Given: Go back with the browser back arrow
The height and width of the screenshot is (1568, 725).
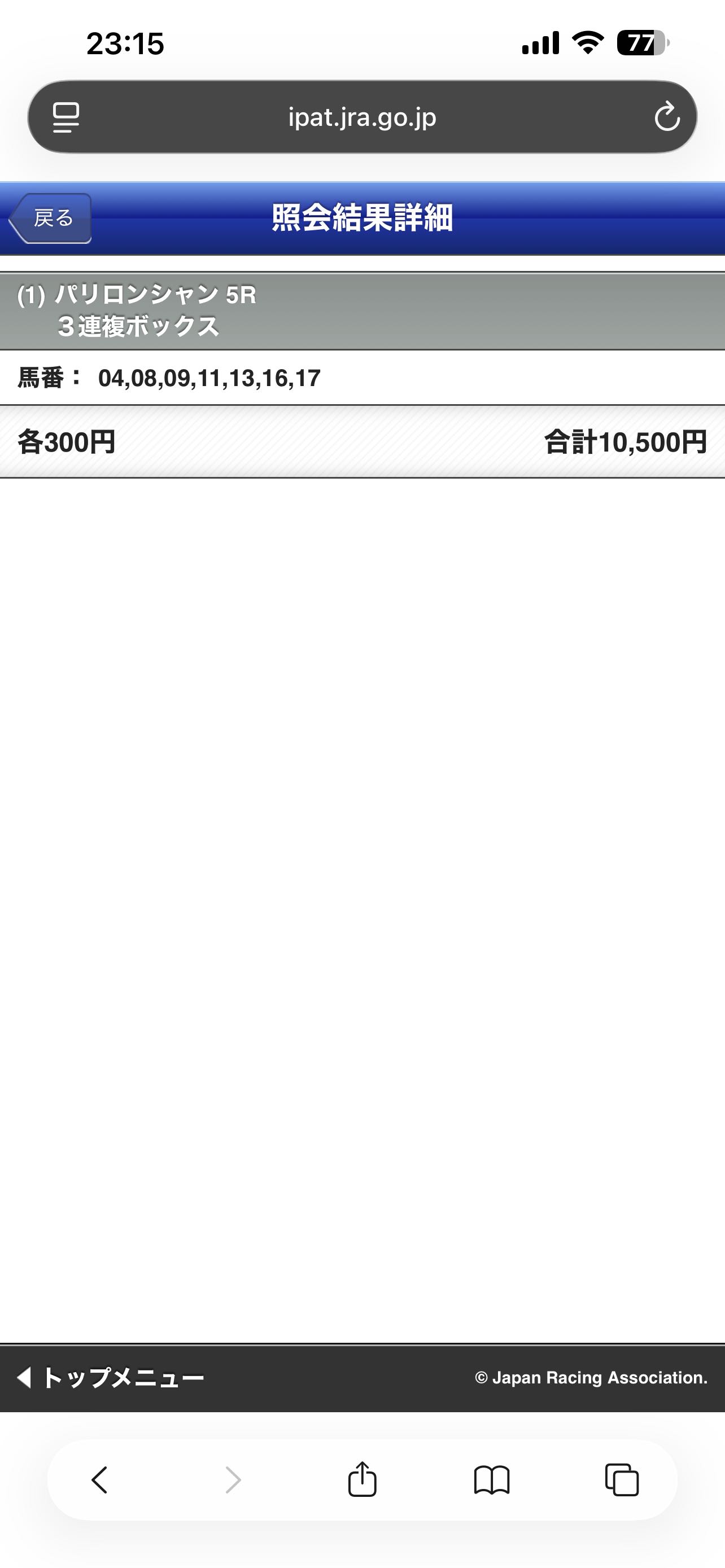Looking at the screenshot, I should [x=100, y=1480].
